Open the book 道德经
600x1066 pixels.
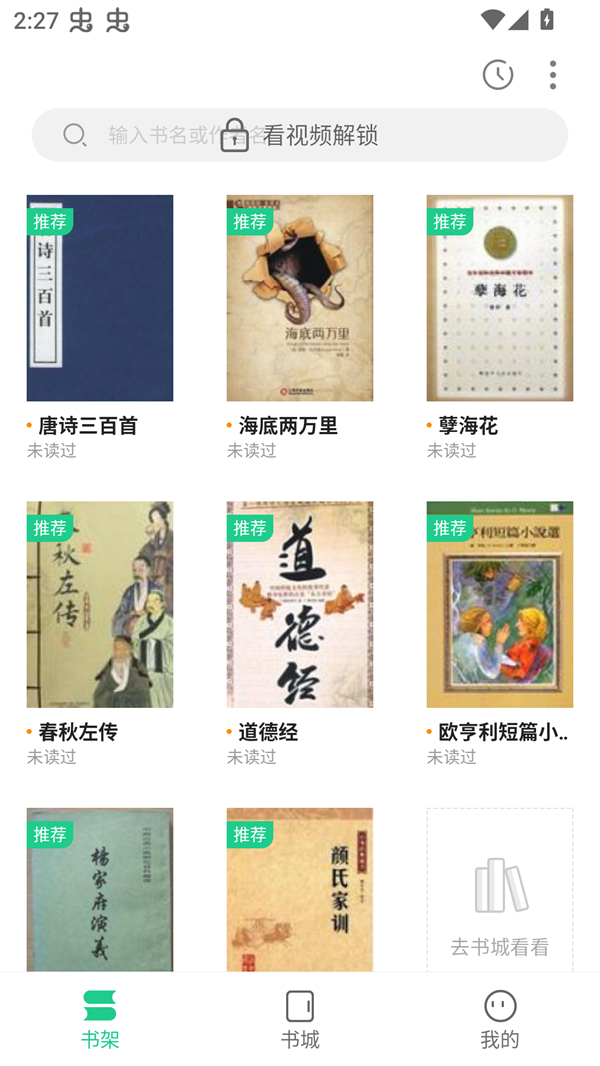(300, 604)
